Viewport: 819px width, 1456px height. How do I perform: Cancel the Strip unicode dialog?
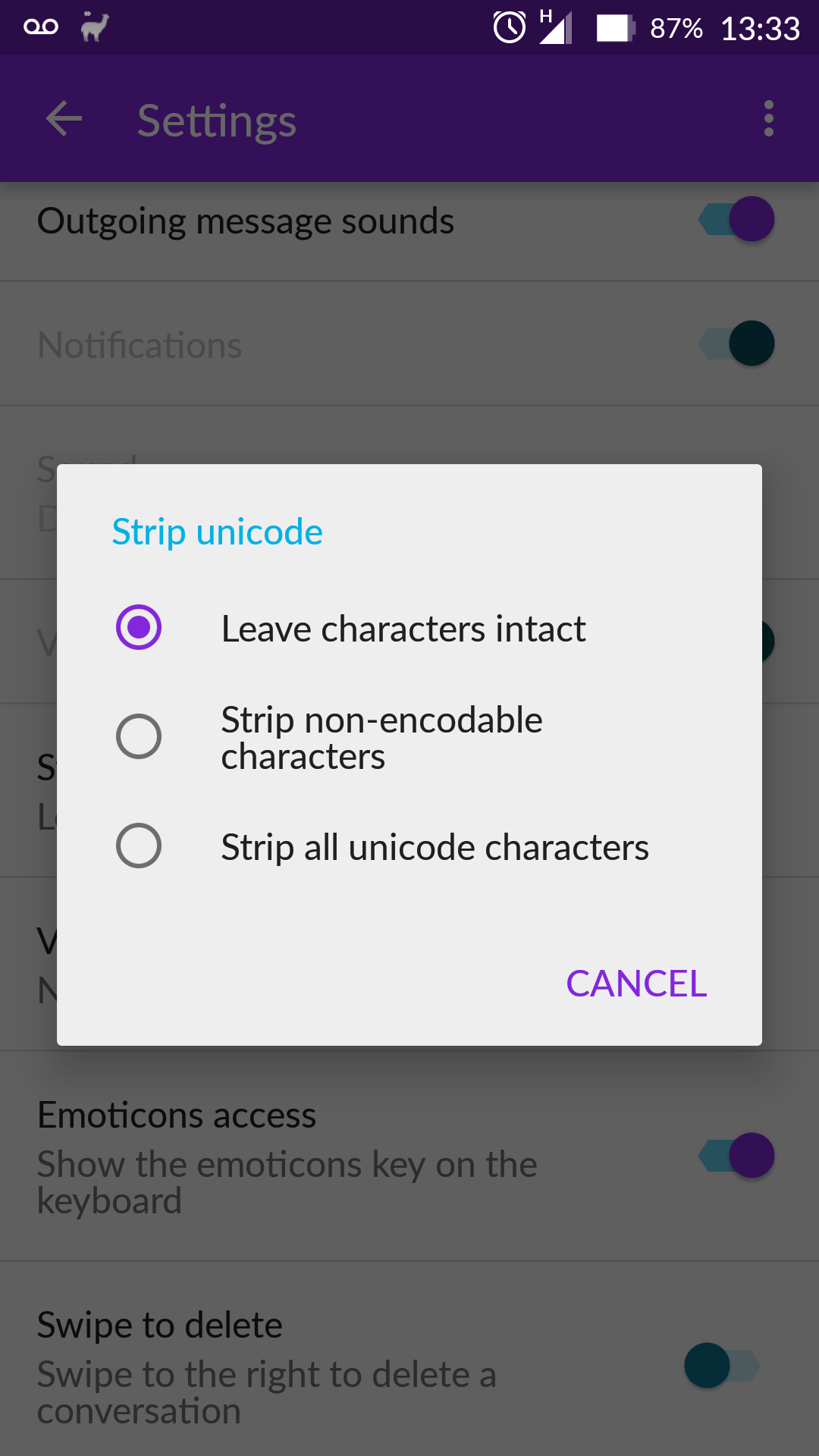pos(635,984)
